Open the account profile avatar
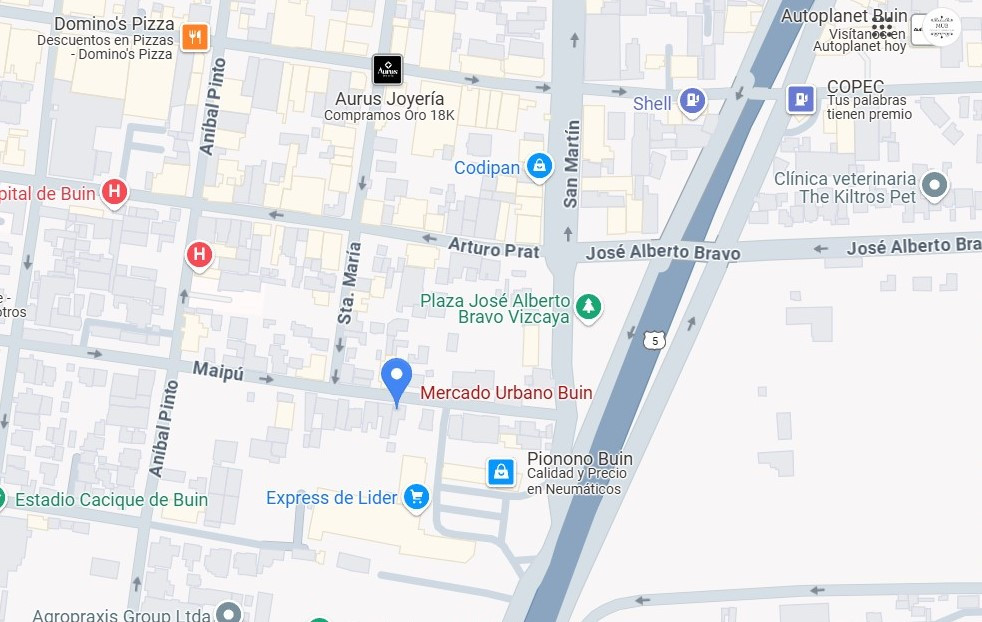This screenshot has height=622, width=982. tap(941, 27)
